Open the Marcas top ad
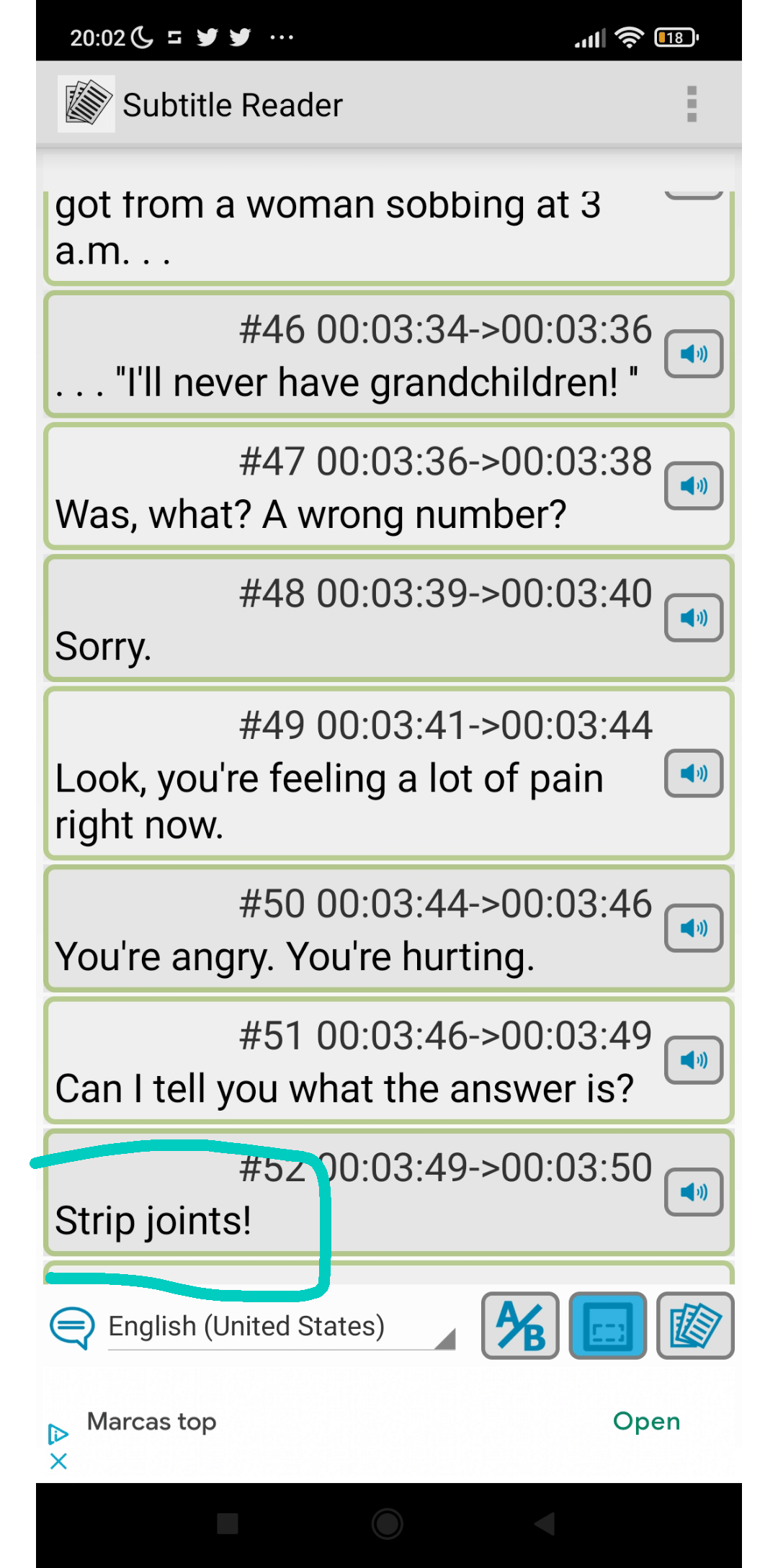The height and width of the screenshot is (1568, 778). point(646,1421)
